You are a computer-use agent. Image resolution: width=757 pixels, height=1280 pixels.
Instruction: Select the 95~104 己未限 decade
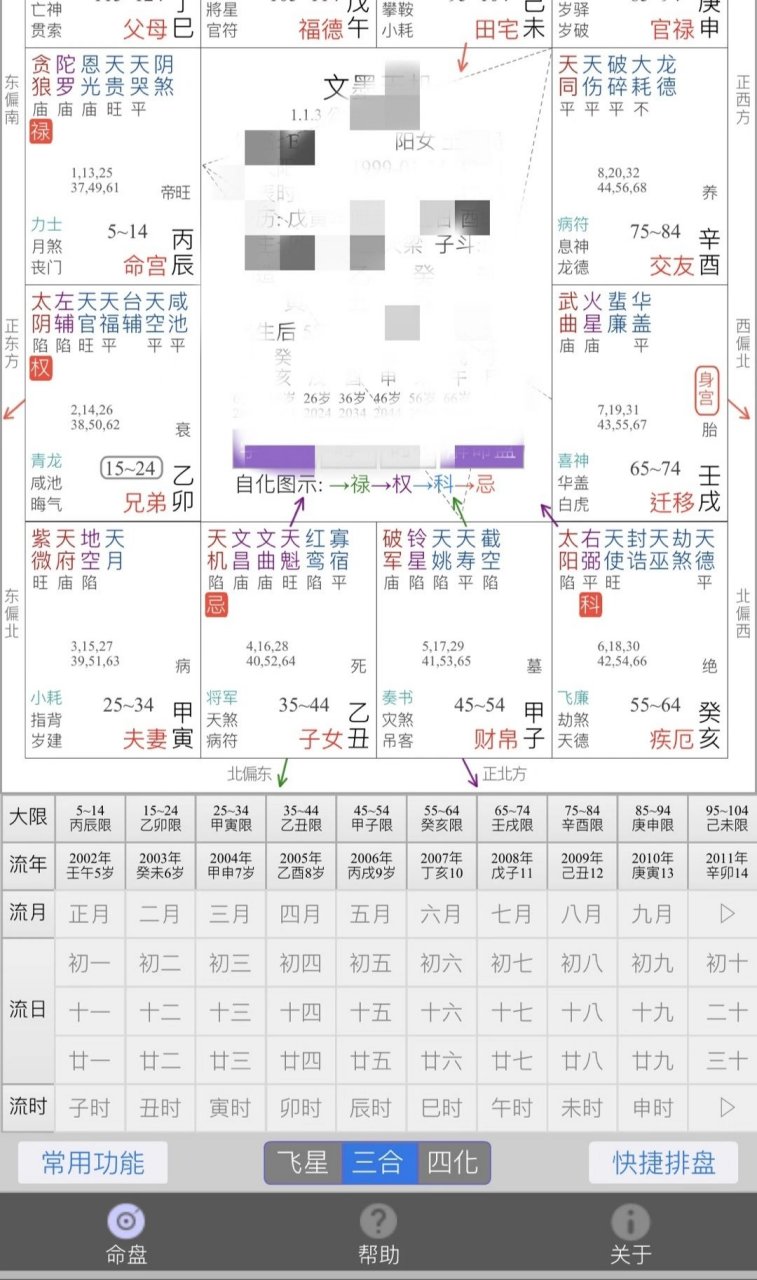click(x=725, y=819)
